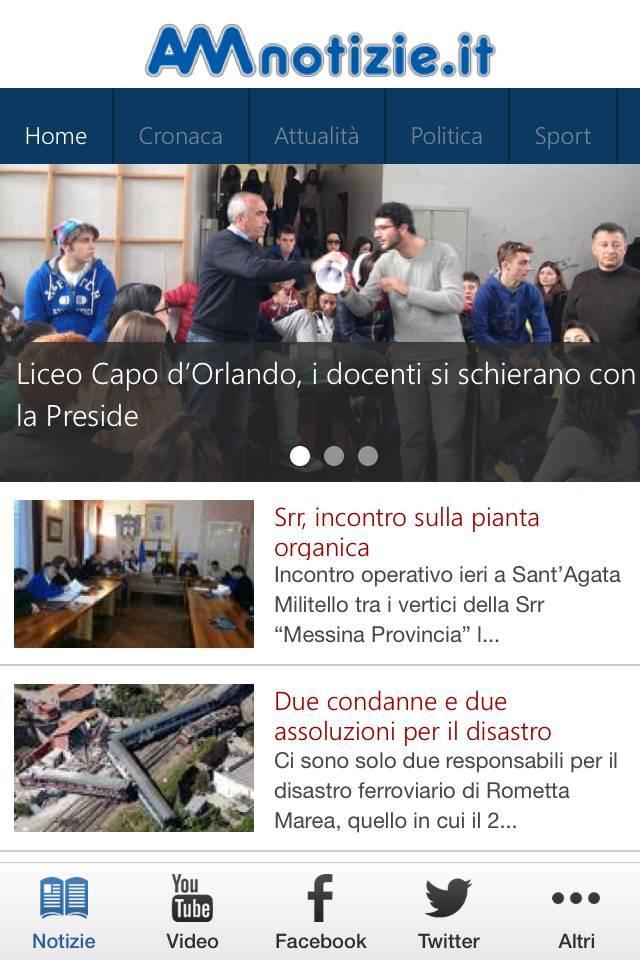Jump to the second carousel page dot
The width and height of the screenshot is (640, 960).
tap(334, 456)
